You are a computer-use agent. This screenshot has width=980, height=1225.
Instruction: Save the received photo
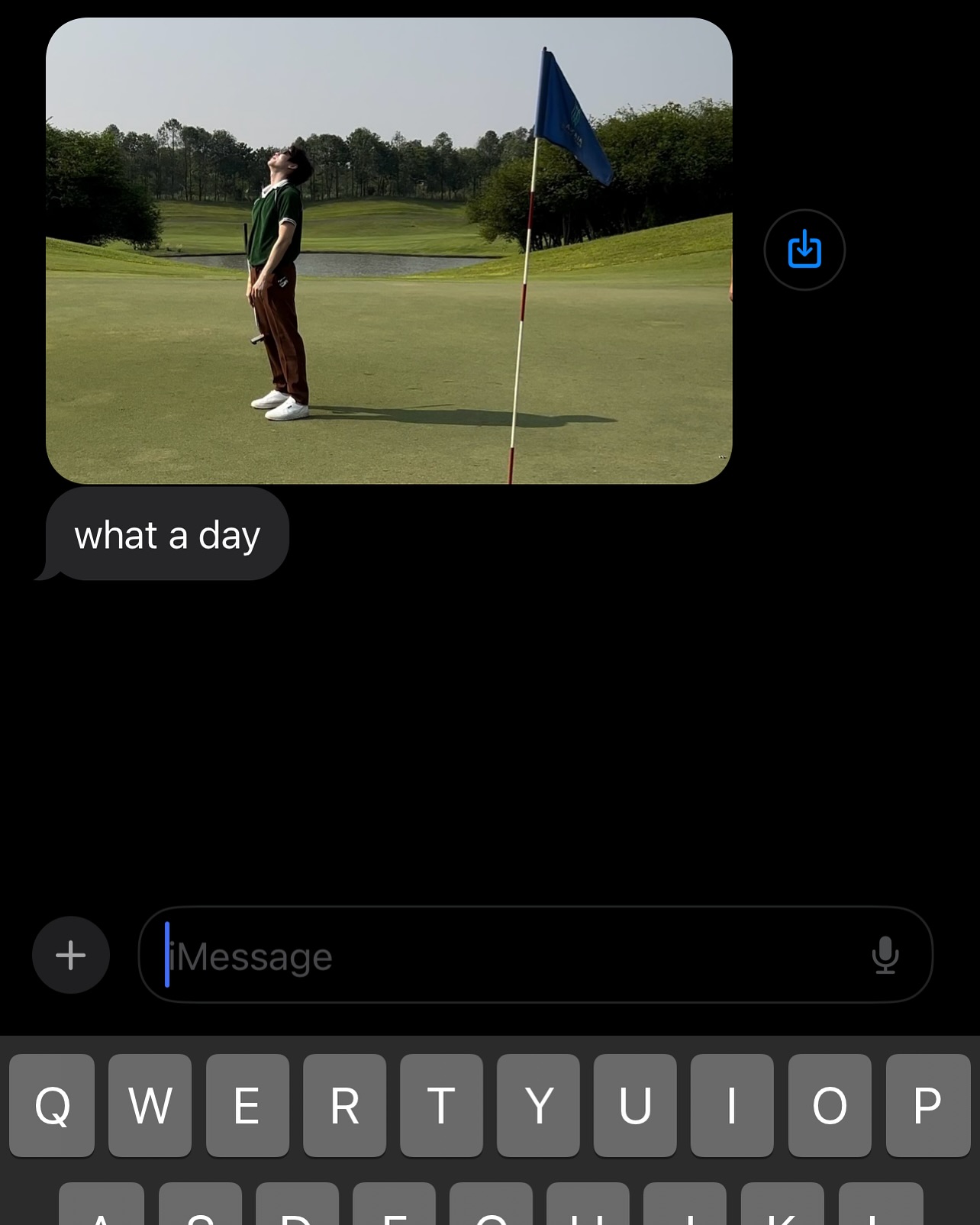(804, 250)
